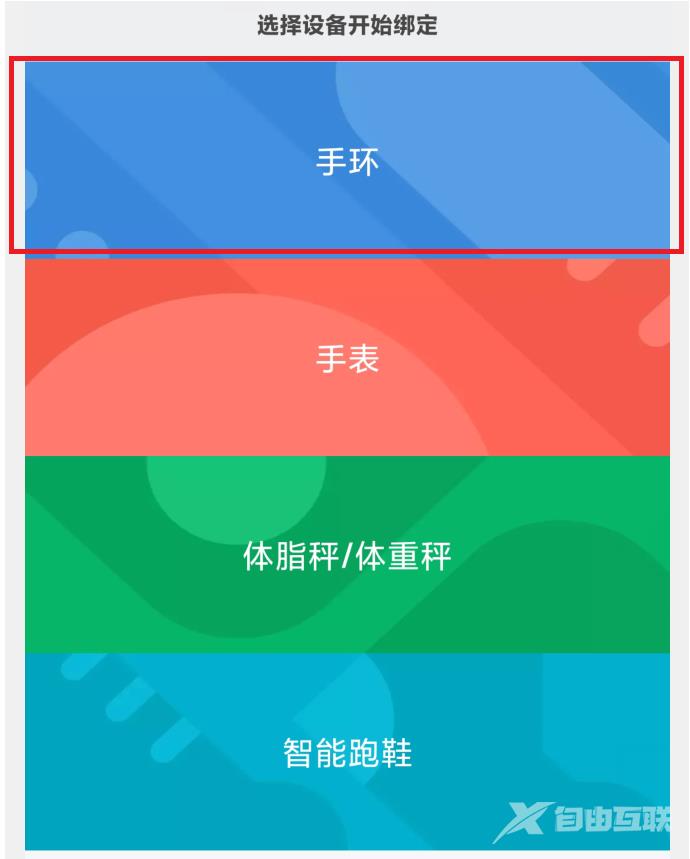Image resolution: width=690 pixels, height=859 pixels.
Task: Select the 手环 device option
Action: pyautogui.click(x=347, y=160)
